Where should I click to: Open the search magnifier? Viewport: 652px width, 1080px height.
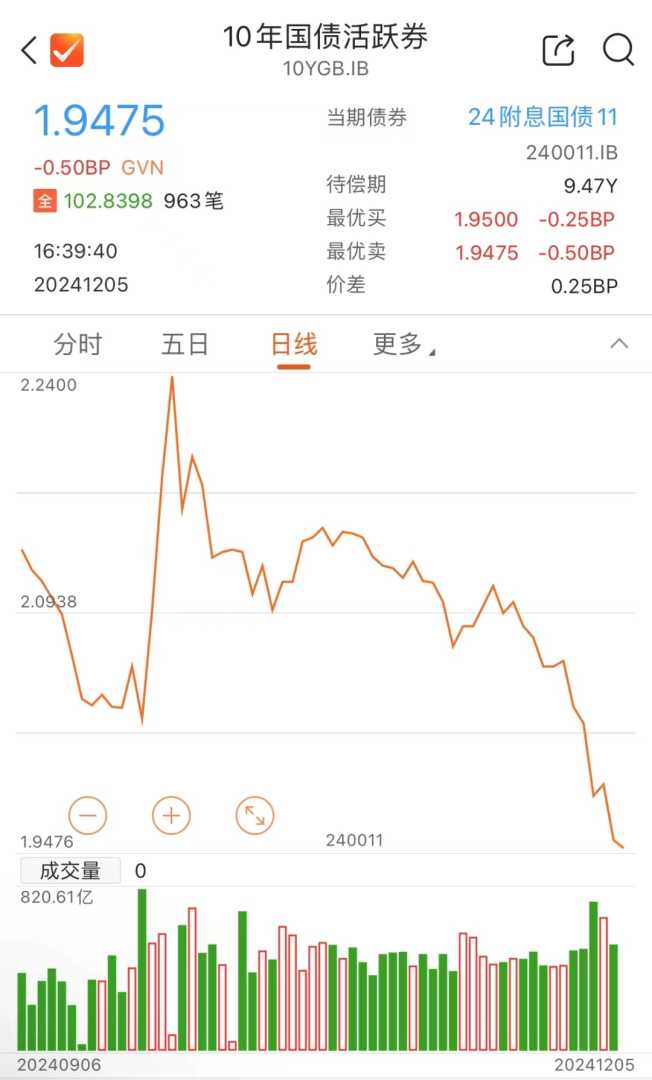click(x=618, y=50)
